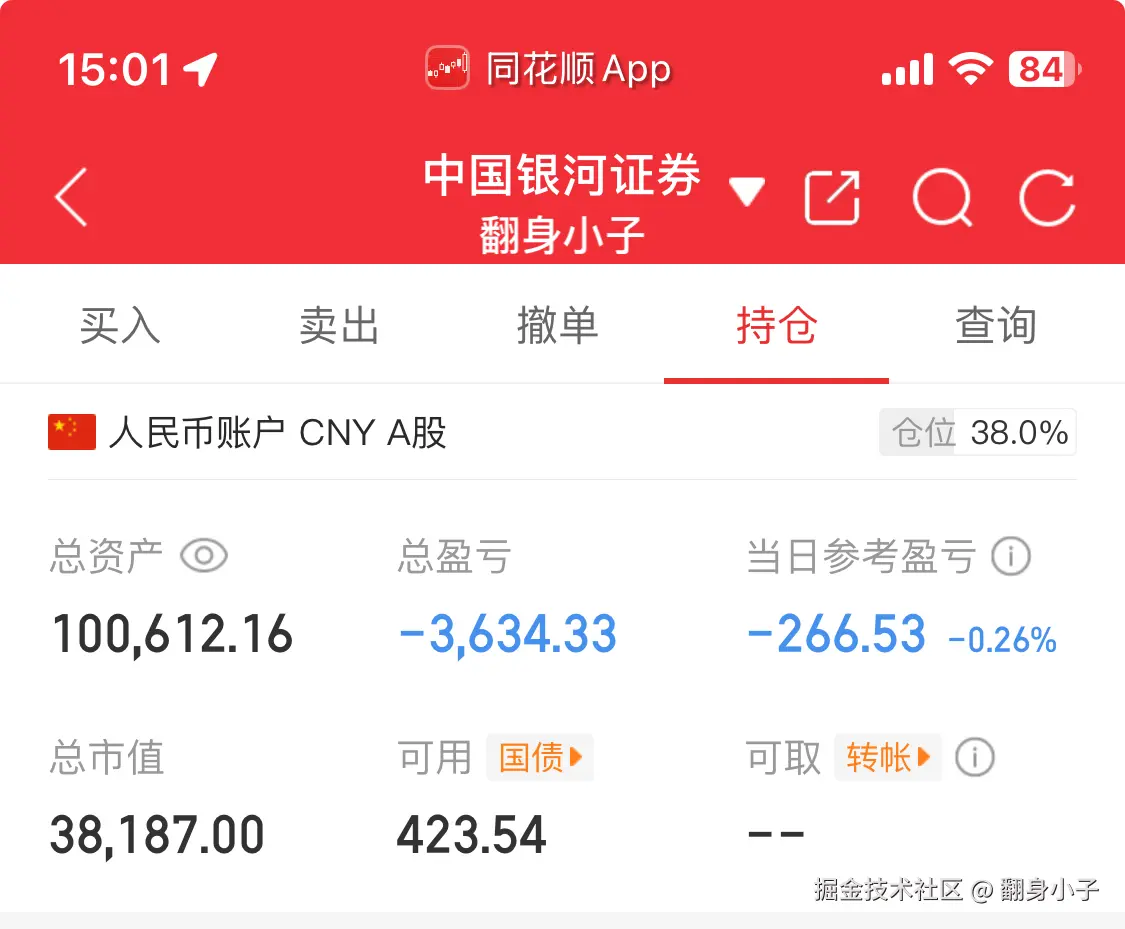The height and width of the screenshot is (929, 1125).
Task: Select the 持仓 tab
Action: 776,326
